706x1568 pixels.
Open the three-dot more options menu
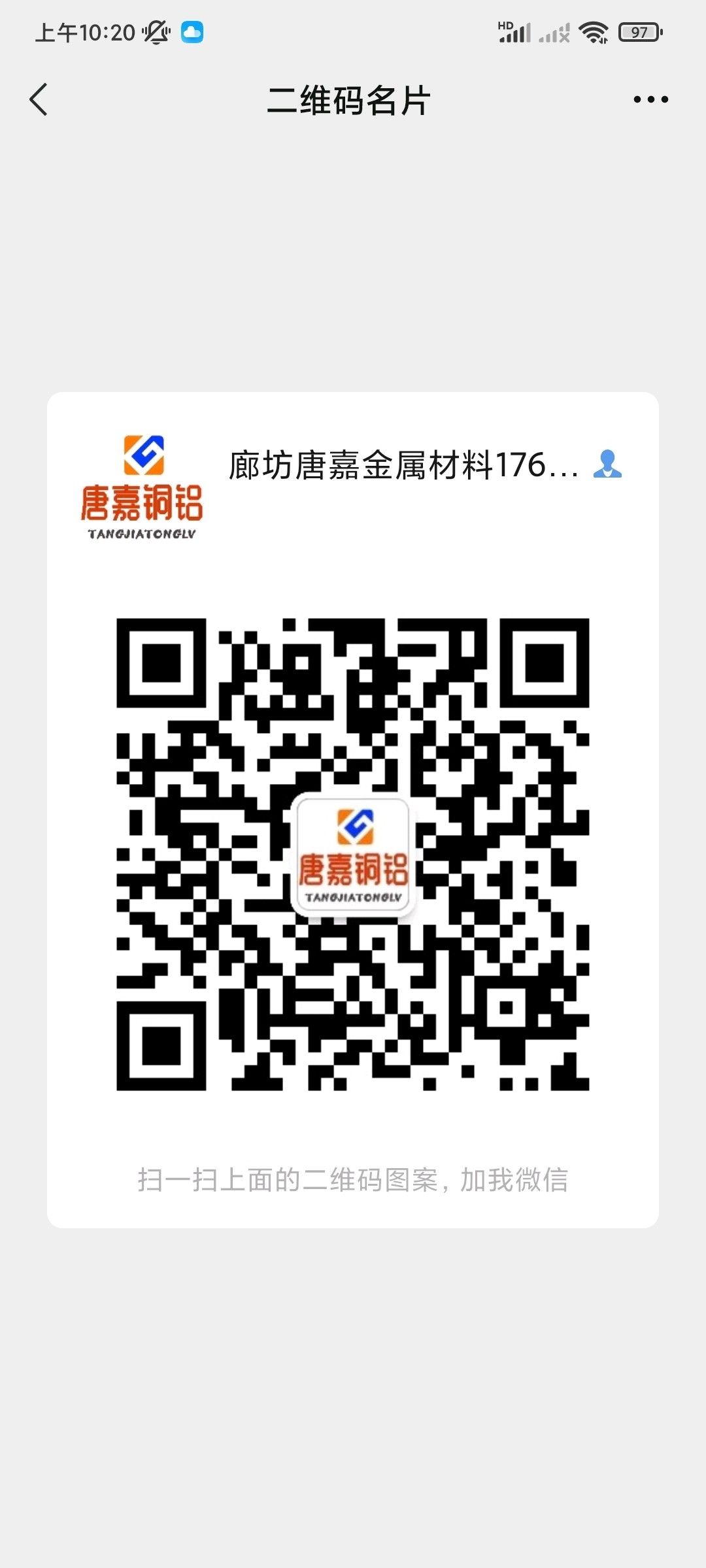[x=650, y=100]
